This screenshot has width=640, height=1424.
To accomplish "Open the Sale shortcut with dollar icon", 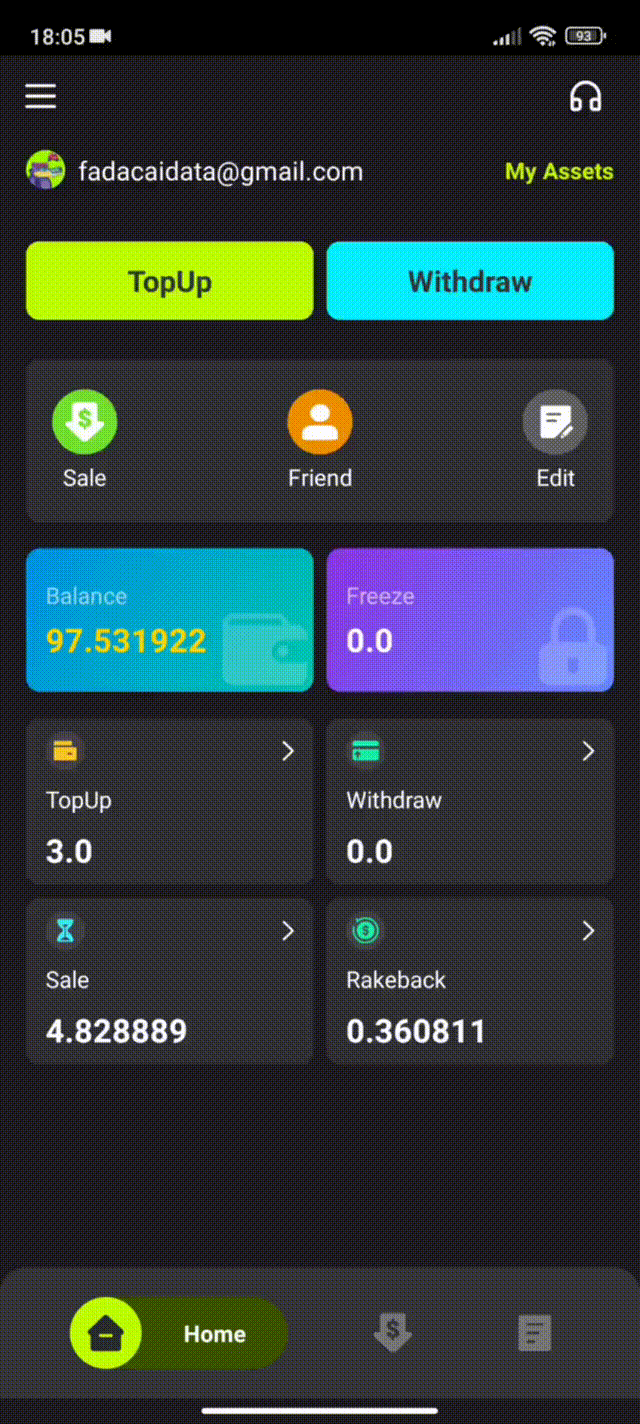I will pyautogui.click(x=84, y=440).
